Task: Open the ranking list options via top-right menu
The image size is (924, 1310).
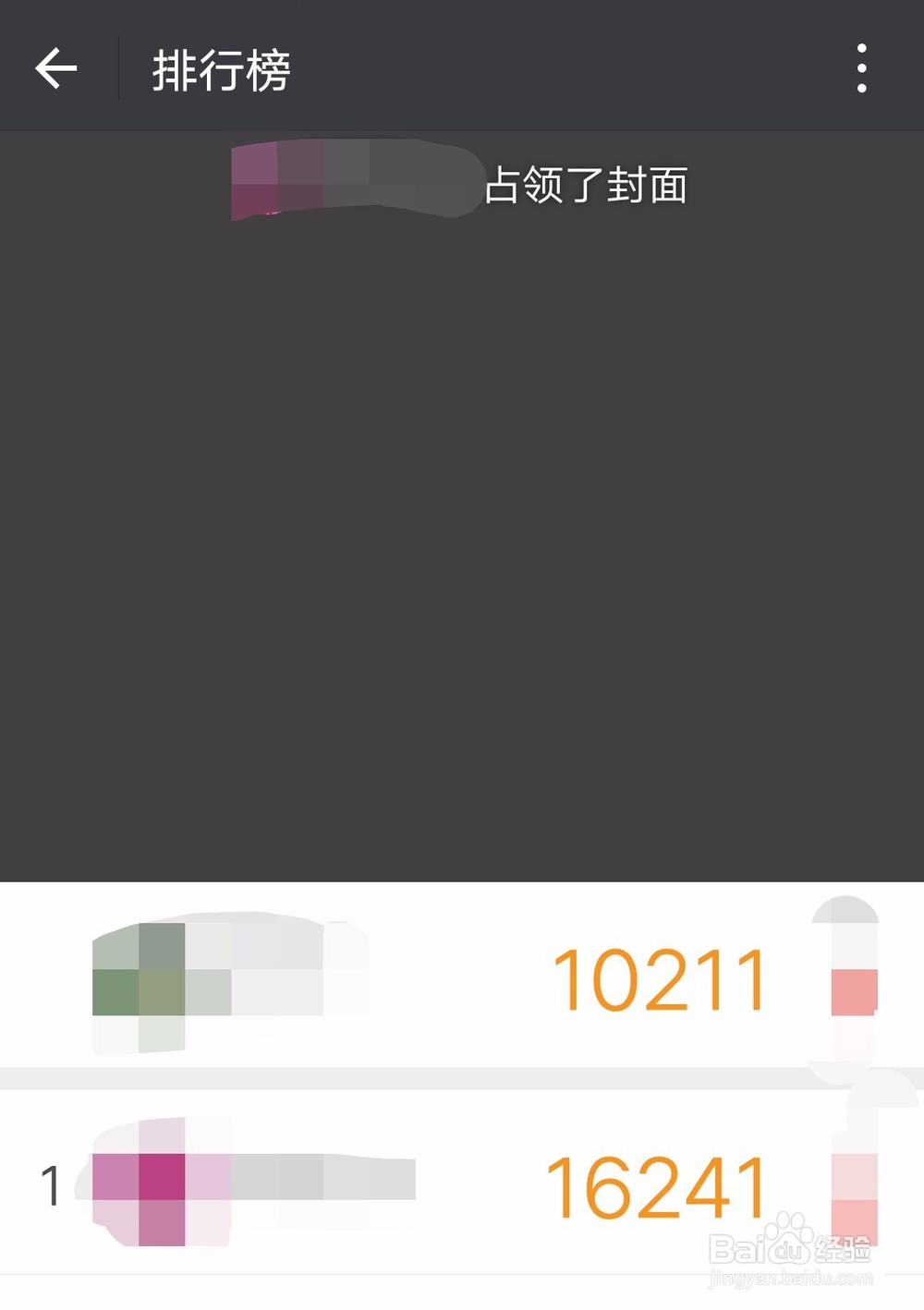Action: (863, 67)
